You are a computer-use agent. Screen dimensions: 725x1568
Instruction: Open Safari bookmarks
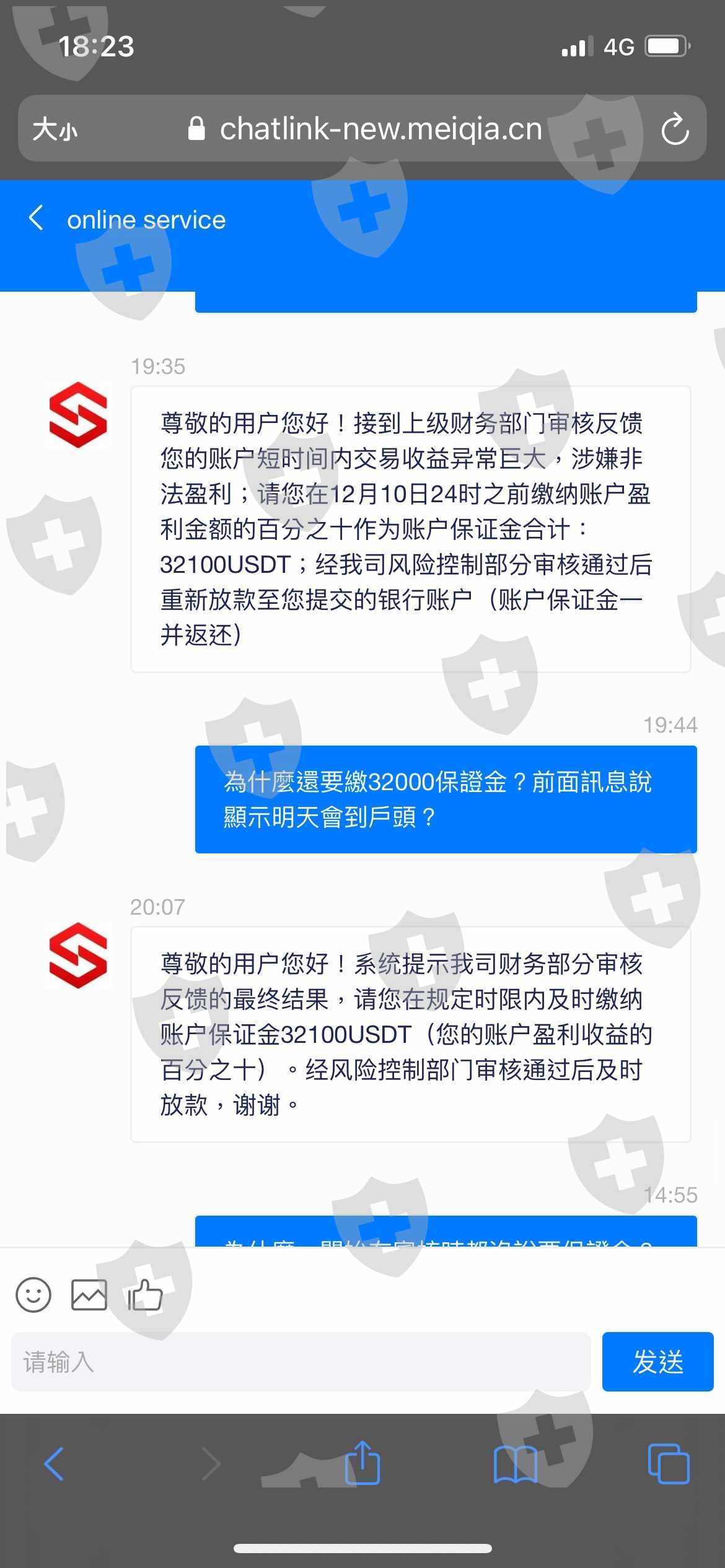(516, 1464)
